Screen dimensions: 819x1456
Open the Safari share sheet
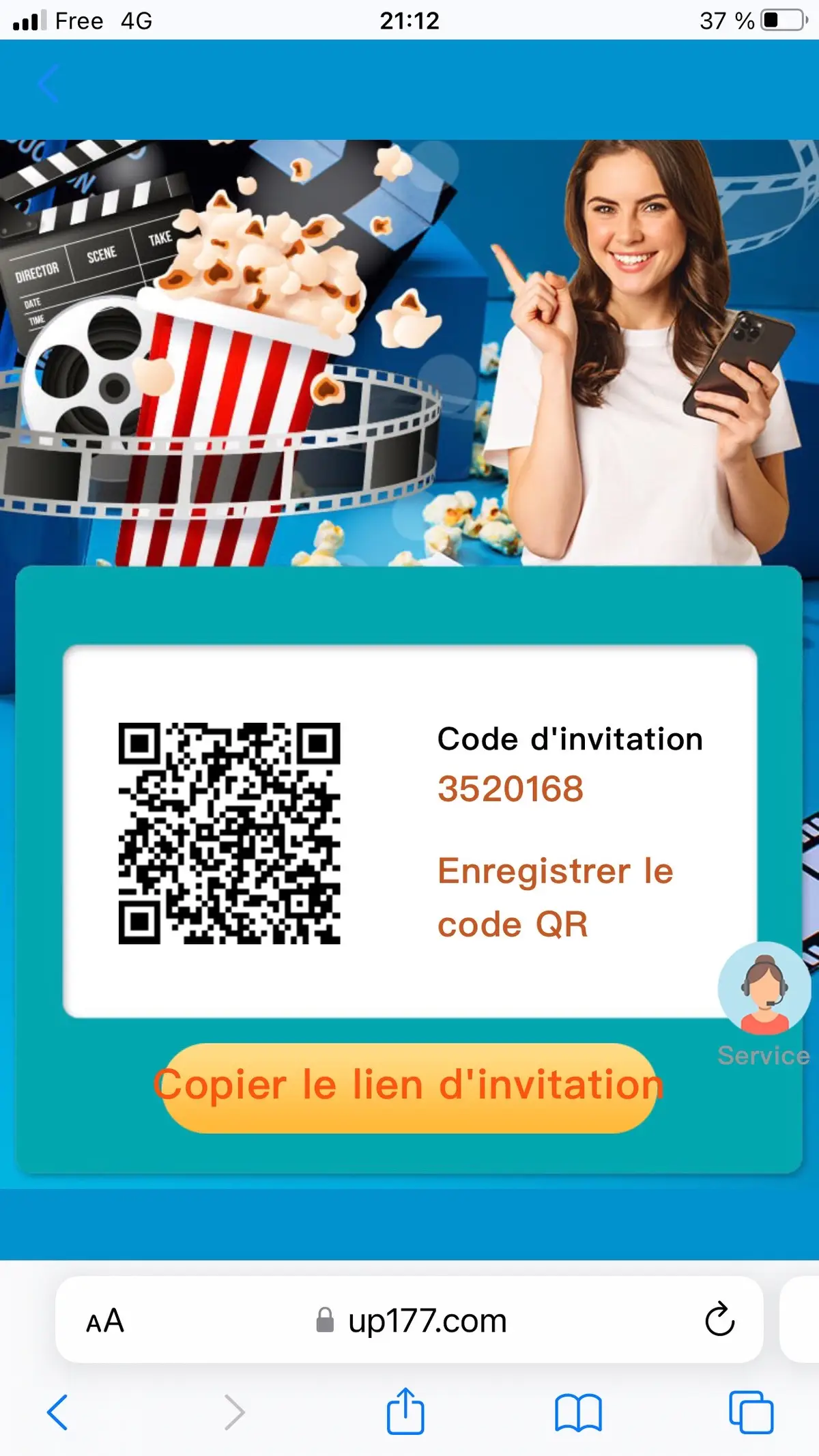click(x=405, y=1410)
